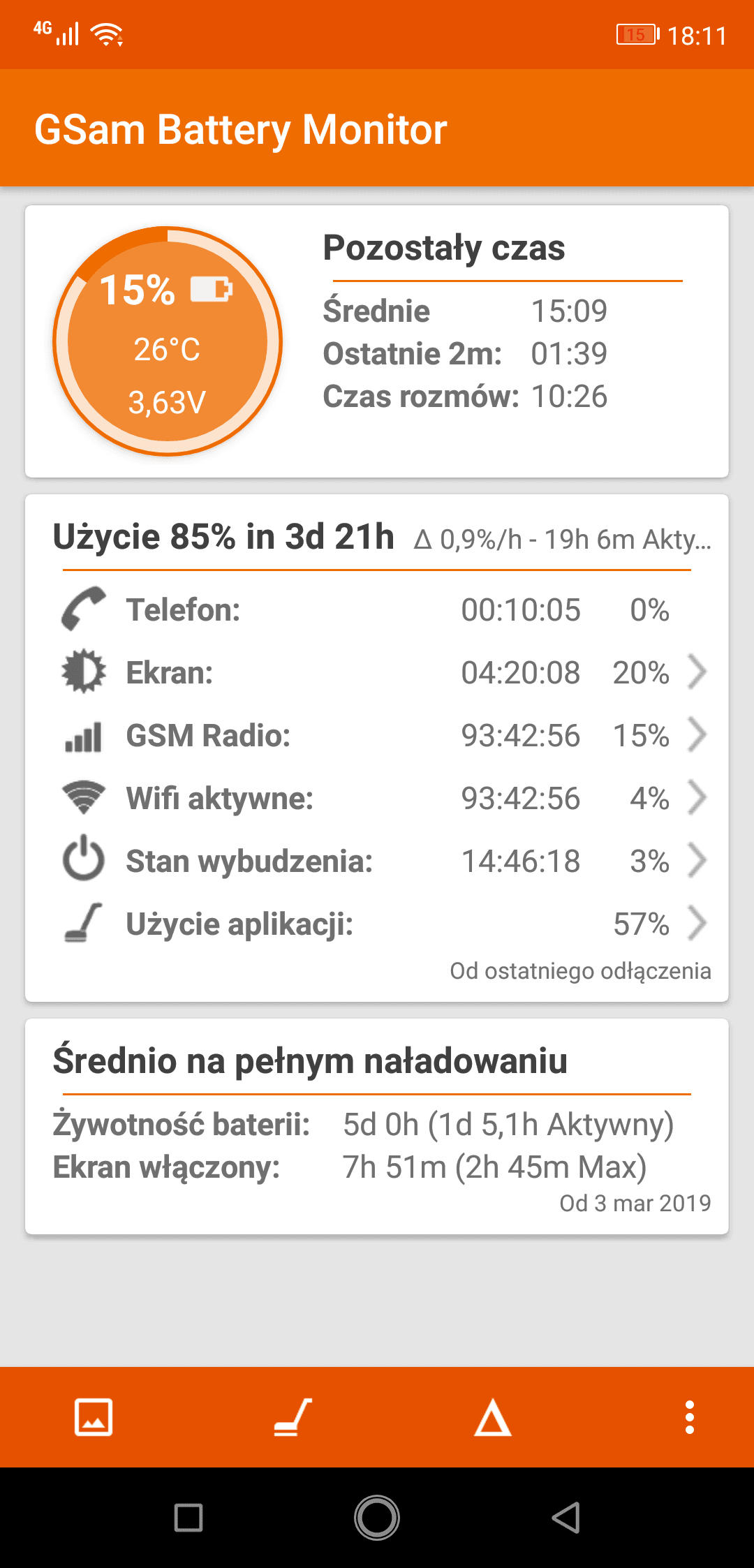Go back with the system back button
The width and height of the screenshot is (754, 1568).
566,1517
